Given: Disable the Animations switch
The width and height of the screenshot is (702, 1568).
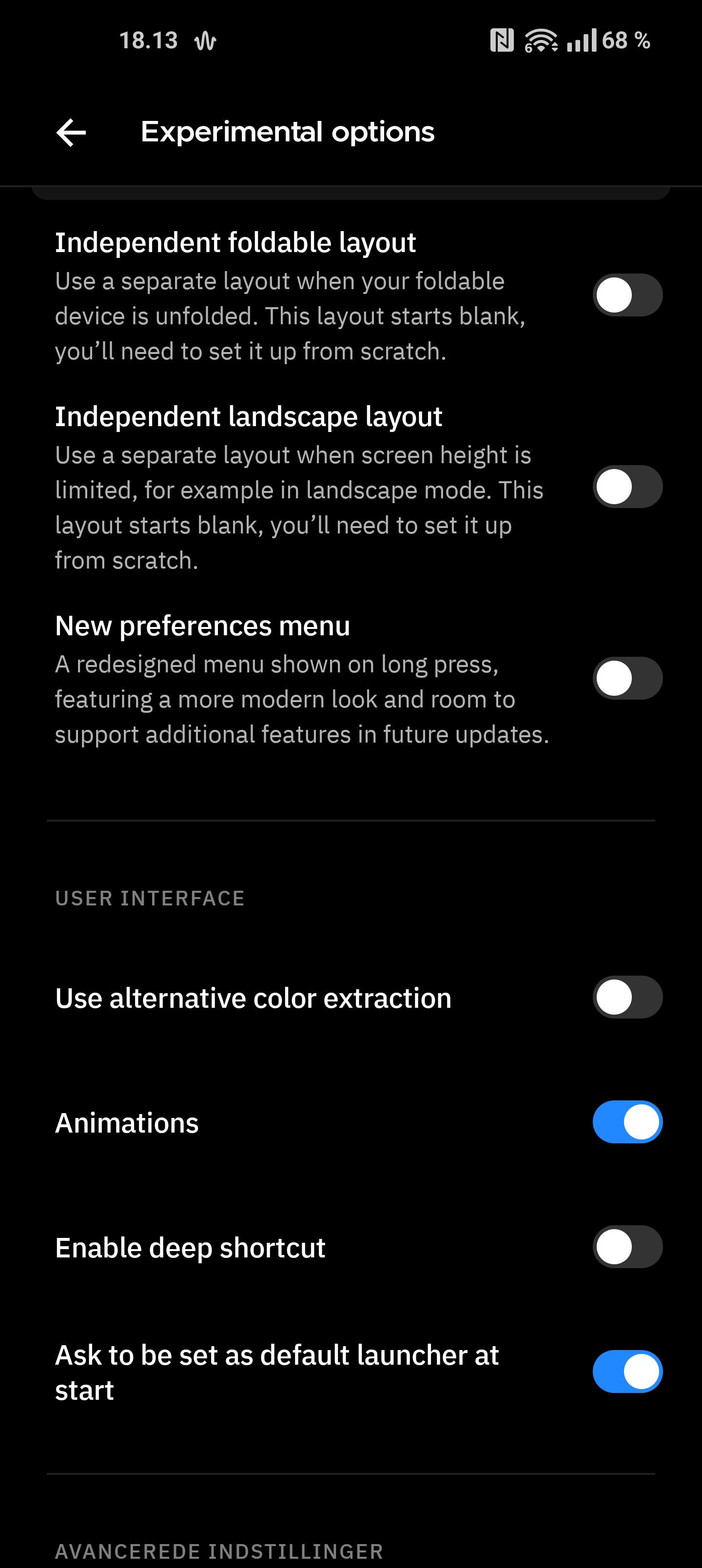Looking at the screenshot, I should 627,1122.
